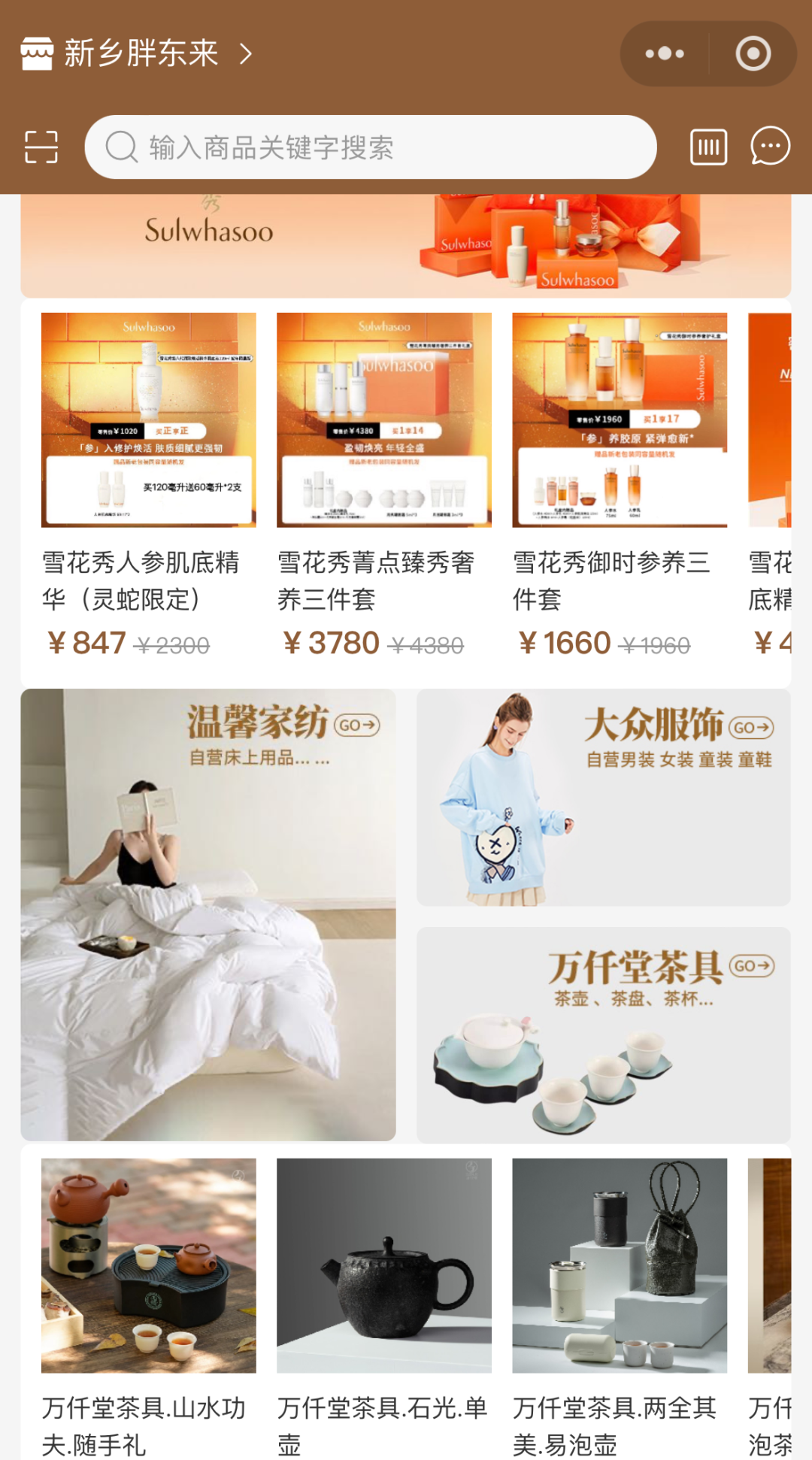Open the barcode member code icon
Screen dimensions: 812x1460
(708, 147)
